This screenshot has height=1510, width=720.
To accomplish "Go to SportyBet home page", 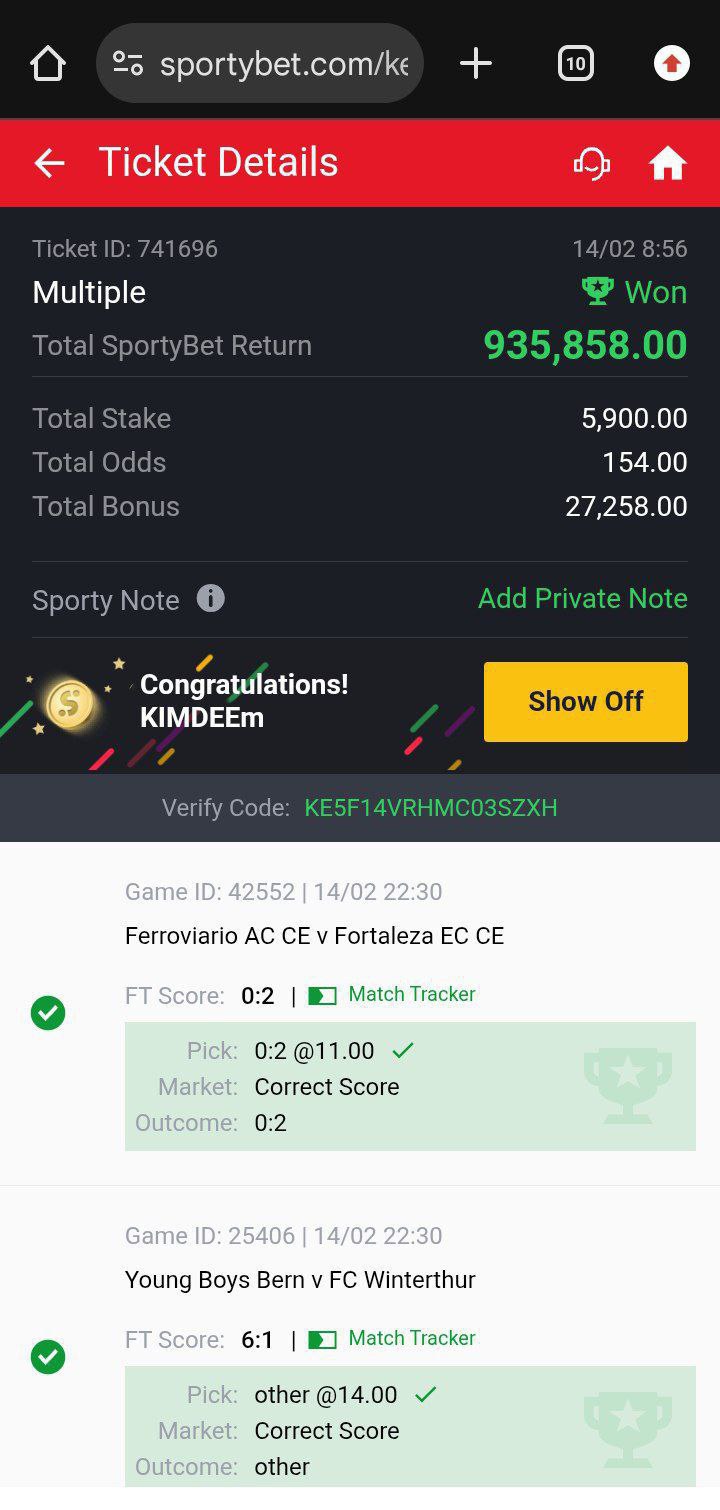I will tap(668, 163).
